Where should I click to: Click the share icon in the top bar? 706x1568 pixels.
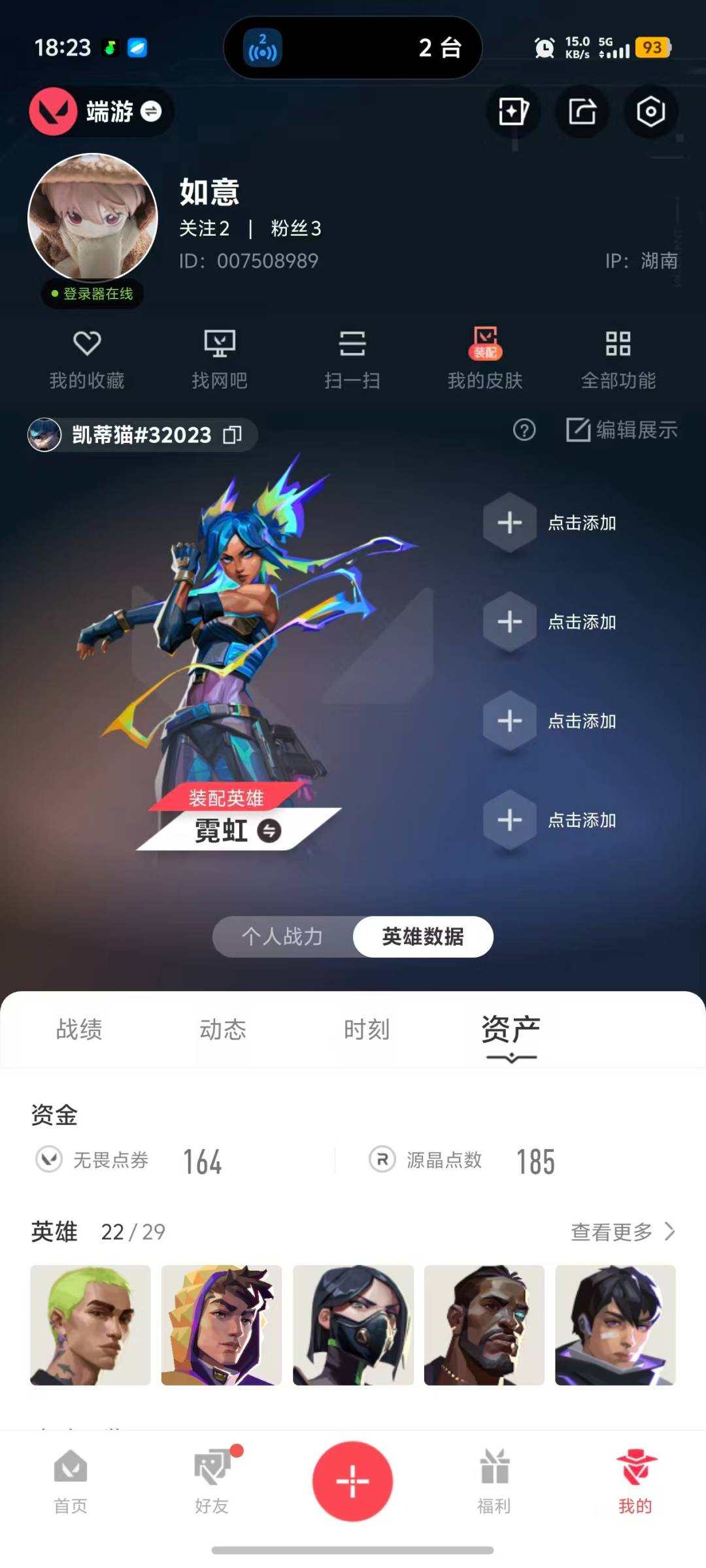point(581,112)
